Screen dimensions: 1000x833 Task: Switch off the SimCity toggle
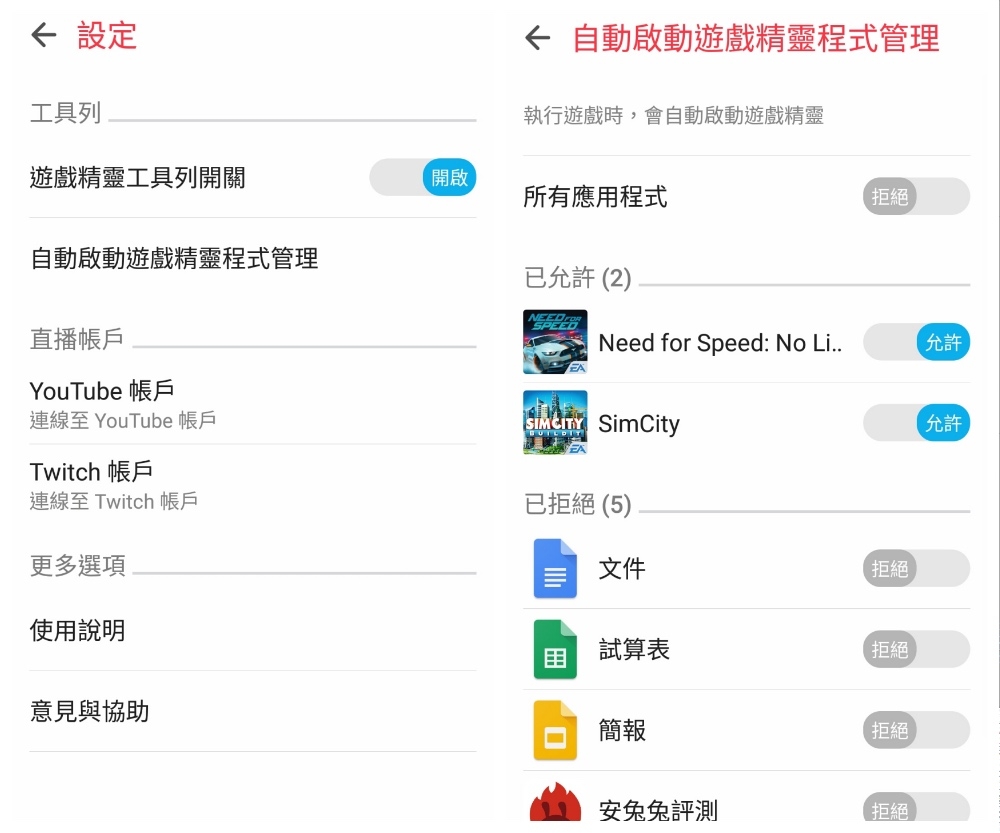(915, 424)
